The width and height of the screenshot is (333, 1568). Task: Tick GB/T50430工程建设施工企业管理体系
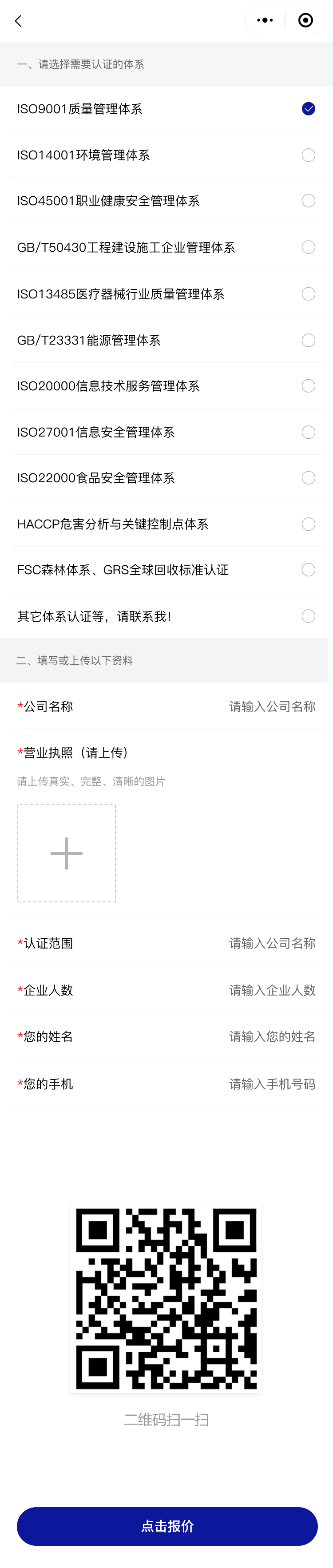[x=308, y=247]
